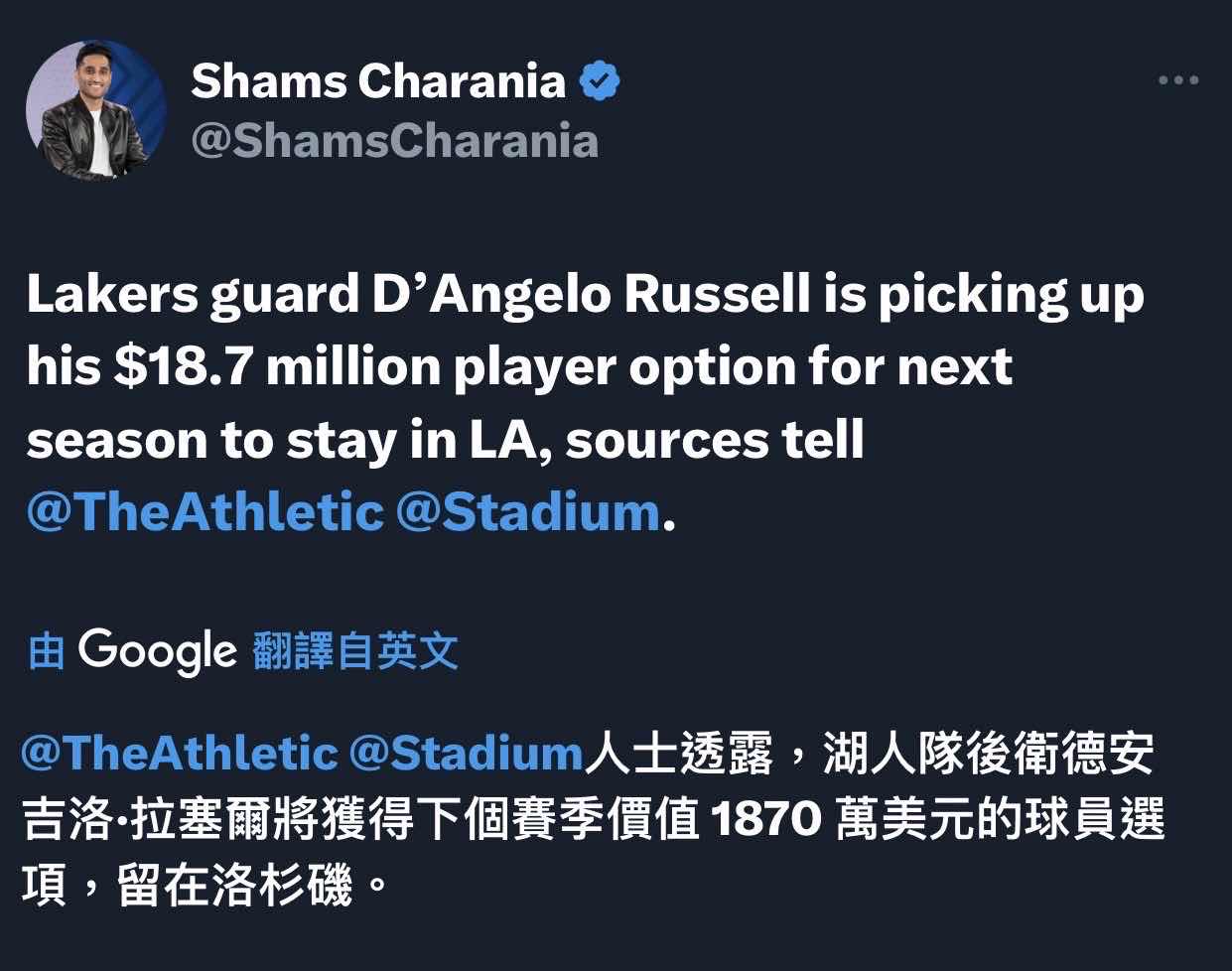Open @TheAthletic mention in the Chinese translation

click(178, 755)
